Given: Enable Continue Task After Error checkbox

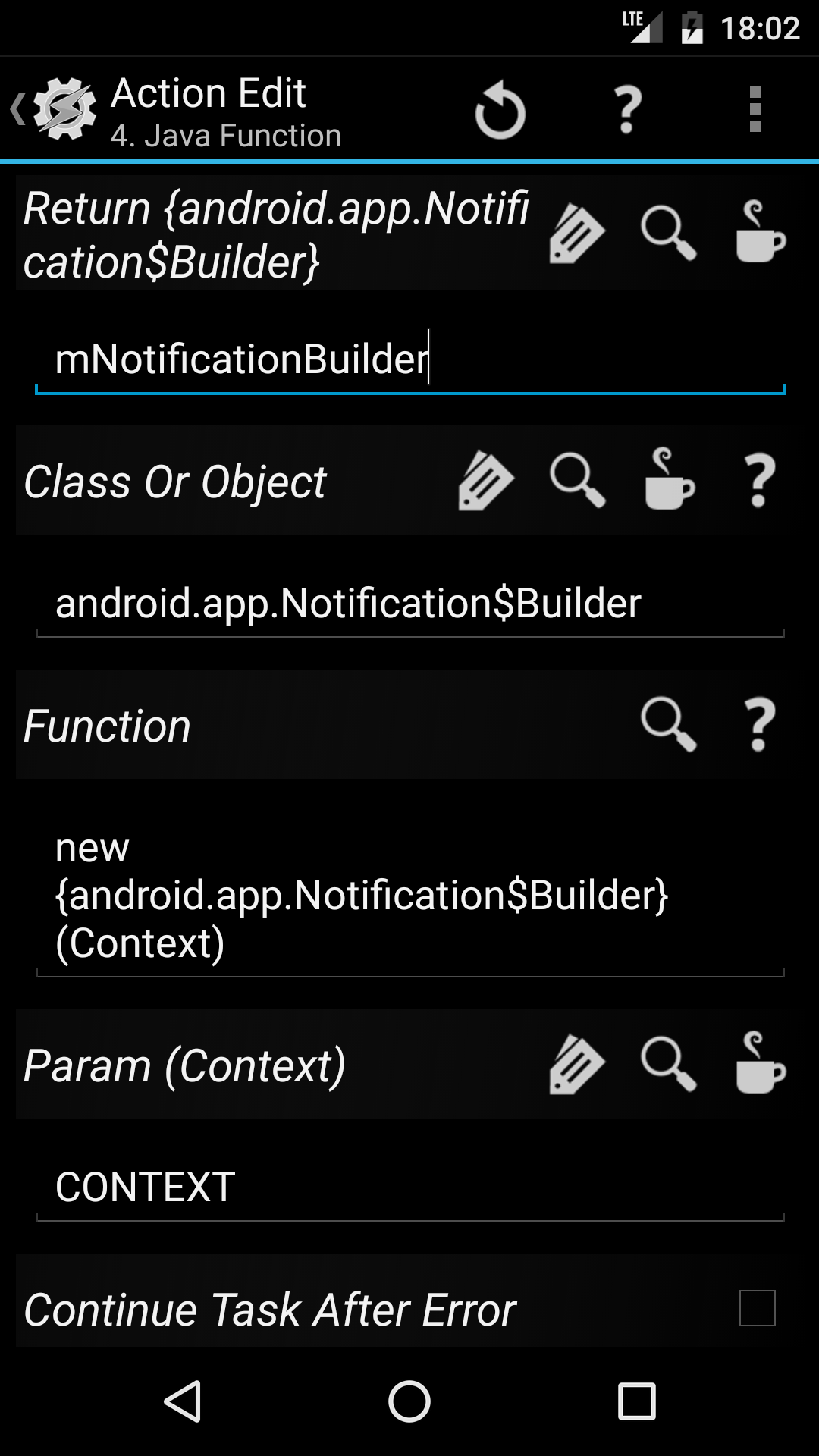Looking at the screenshot, I should point(758,1308).
